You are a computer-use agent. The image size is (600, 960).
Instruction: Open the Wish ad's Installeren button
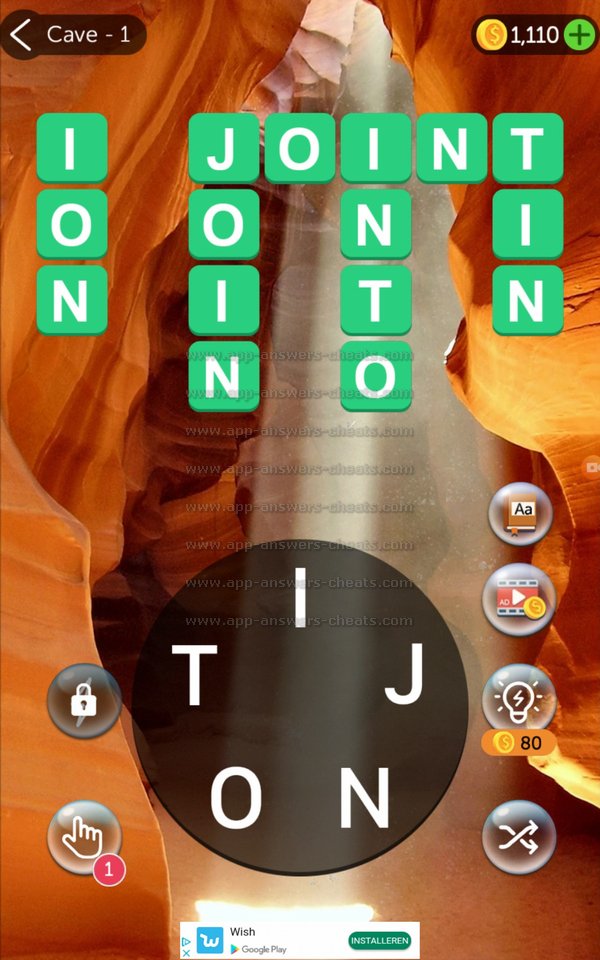click(x=379, y=941)
